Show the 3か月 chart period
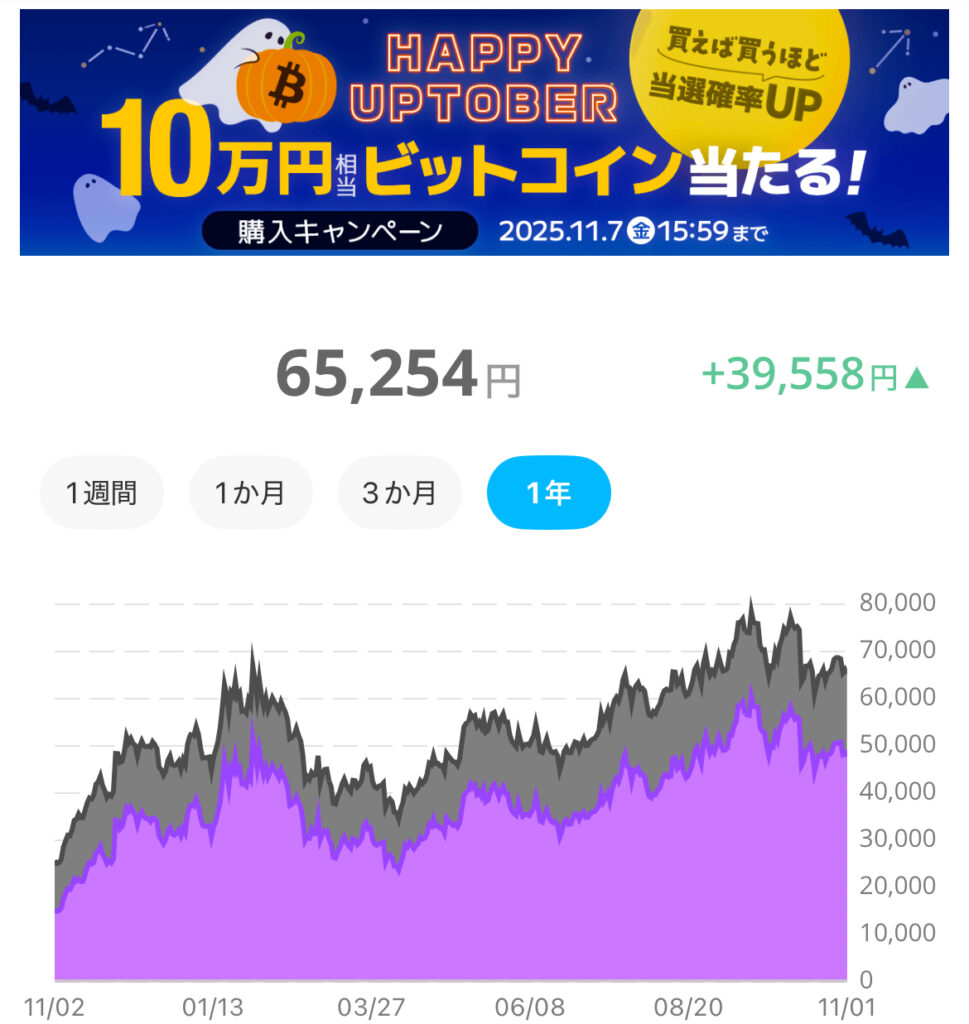Screen dimensions: 969x1024 [x=399, y=492]
